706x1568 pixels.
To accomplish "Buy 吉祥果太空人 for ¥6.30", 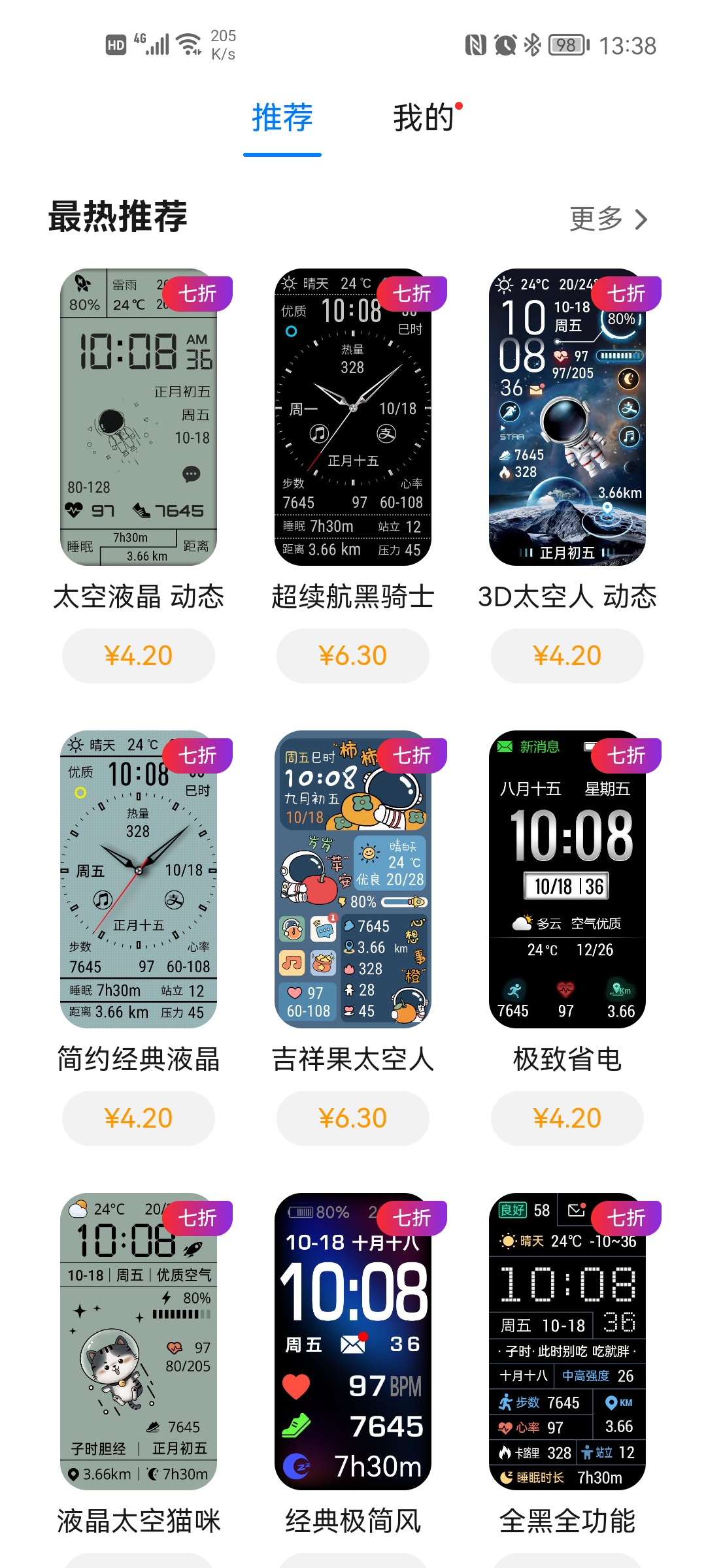I will pos(353,1118).
